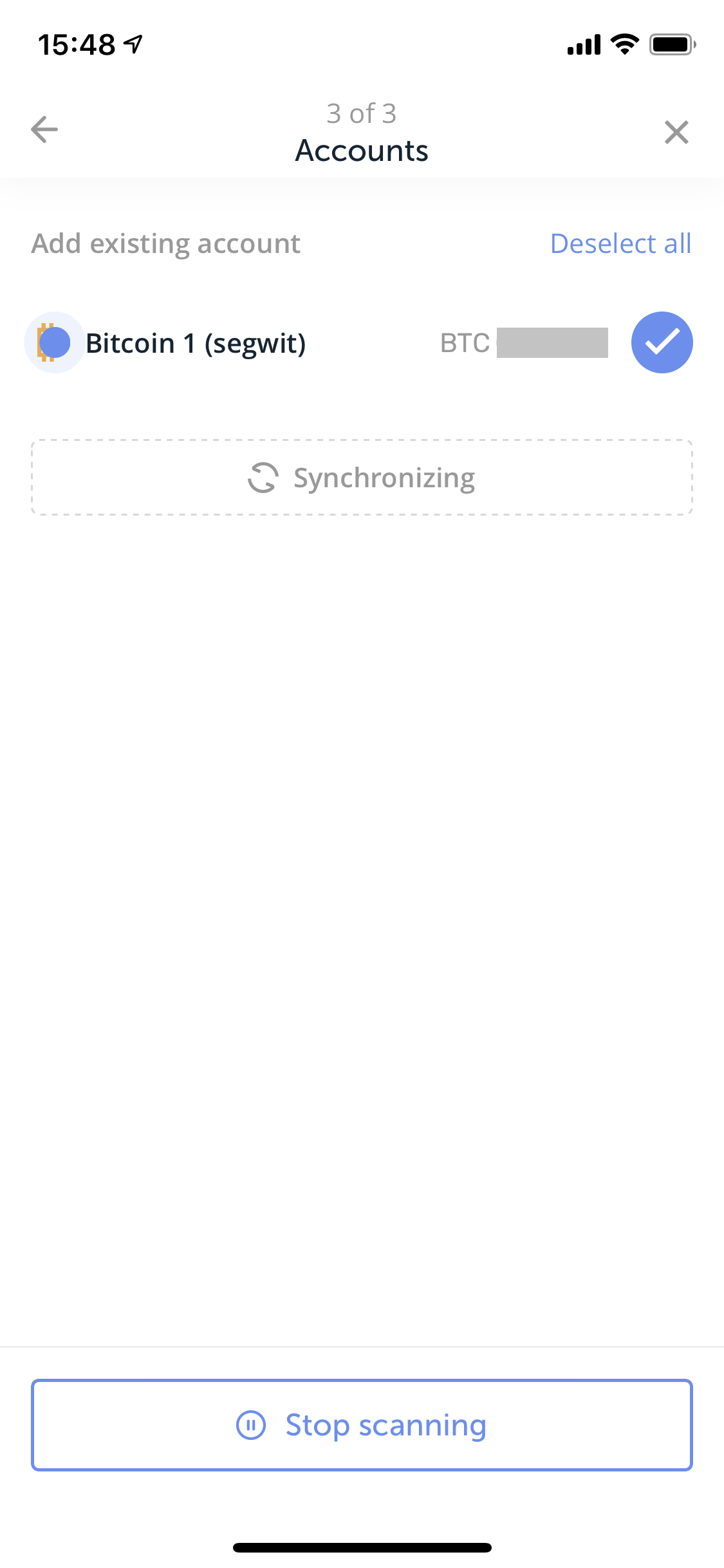
Task: Tap Deselect all link
Action: [620, 243]
